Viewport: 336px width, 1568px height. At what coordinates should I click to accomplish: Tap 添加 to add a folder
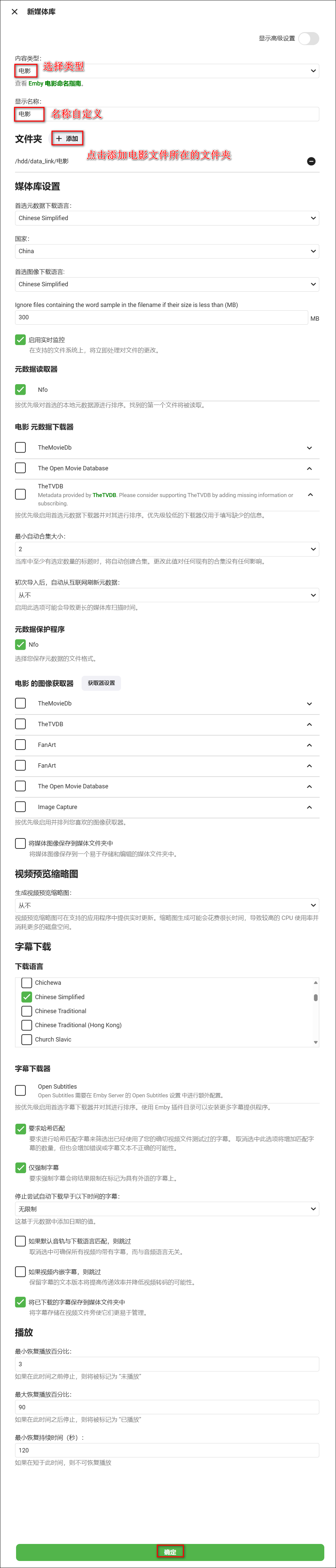click(67, 139)
